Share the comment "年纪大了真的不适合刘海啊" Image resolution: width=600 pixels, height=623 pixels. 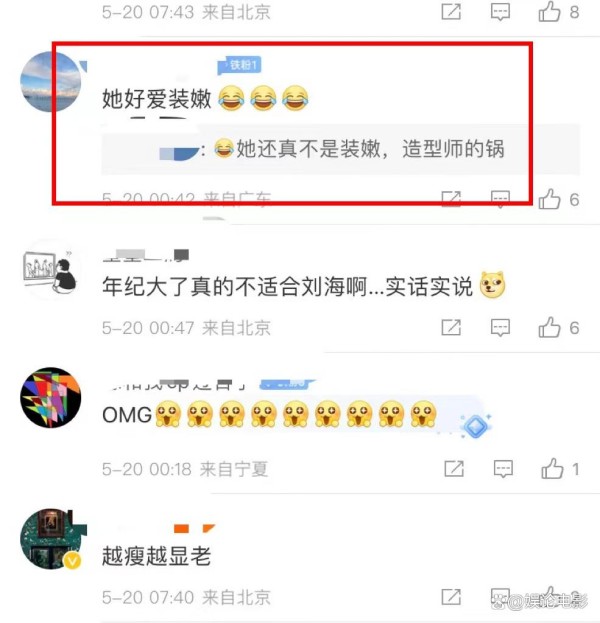point(452,327)
